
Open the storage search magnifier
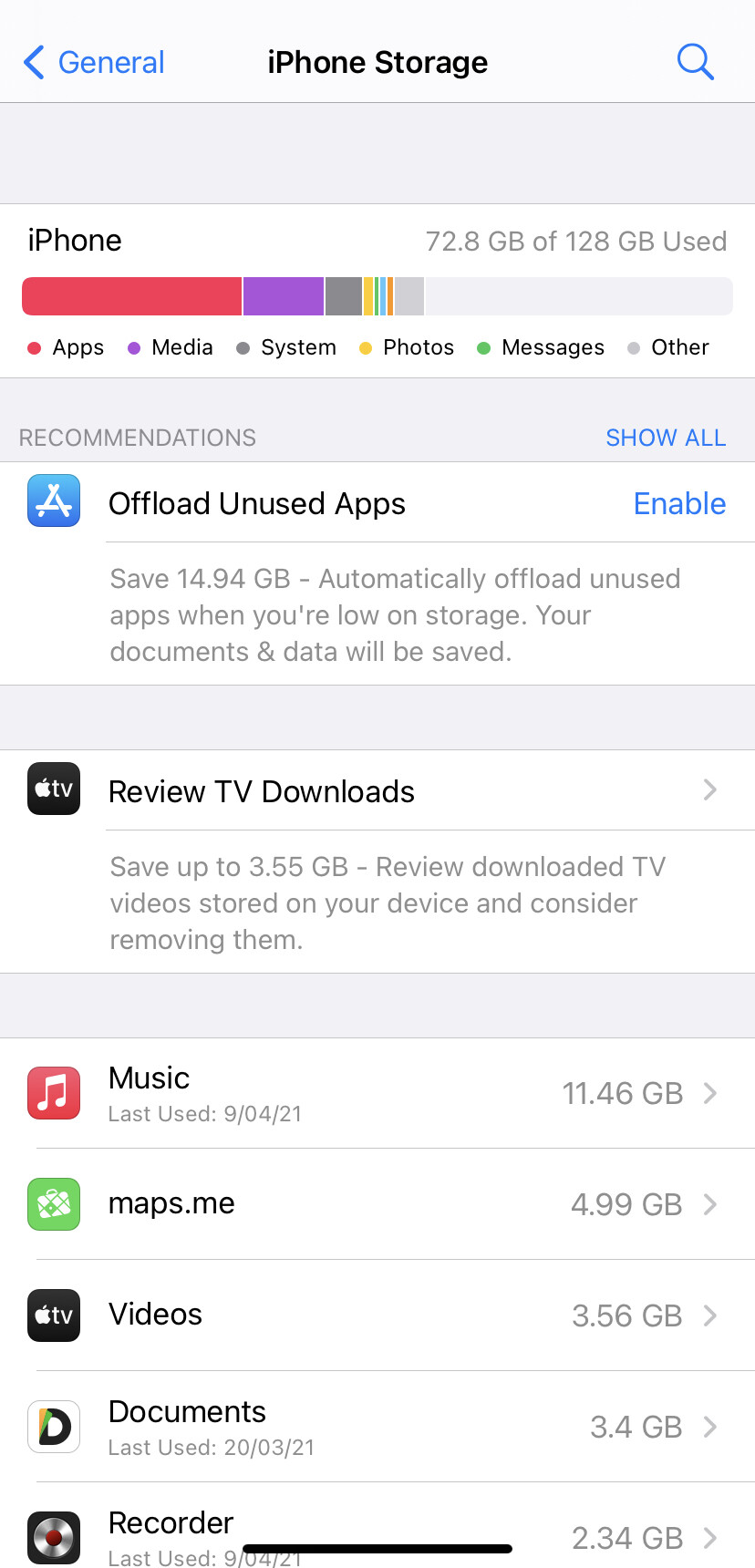point(695,62)
